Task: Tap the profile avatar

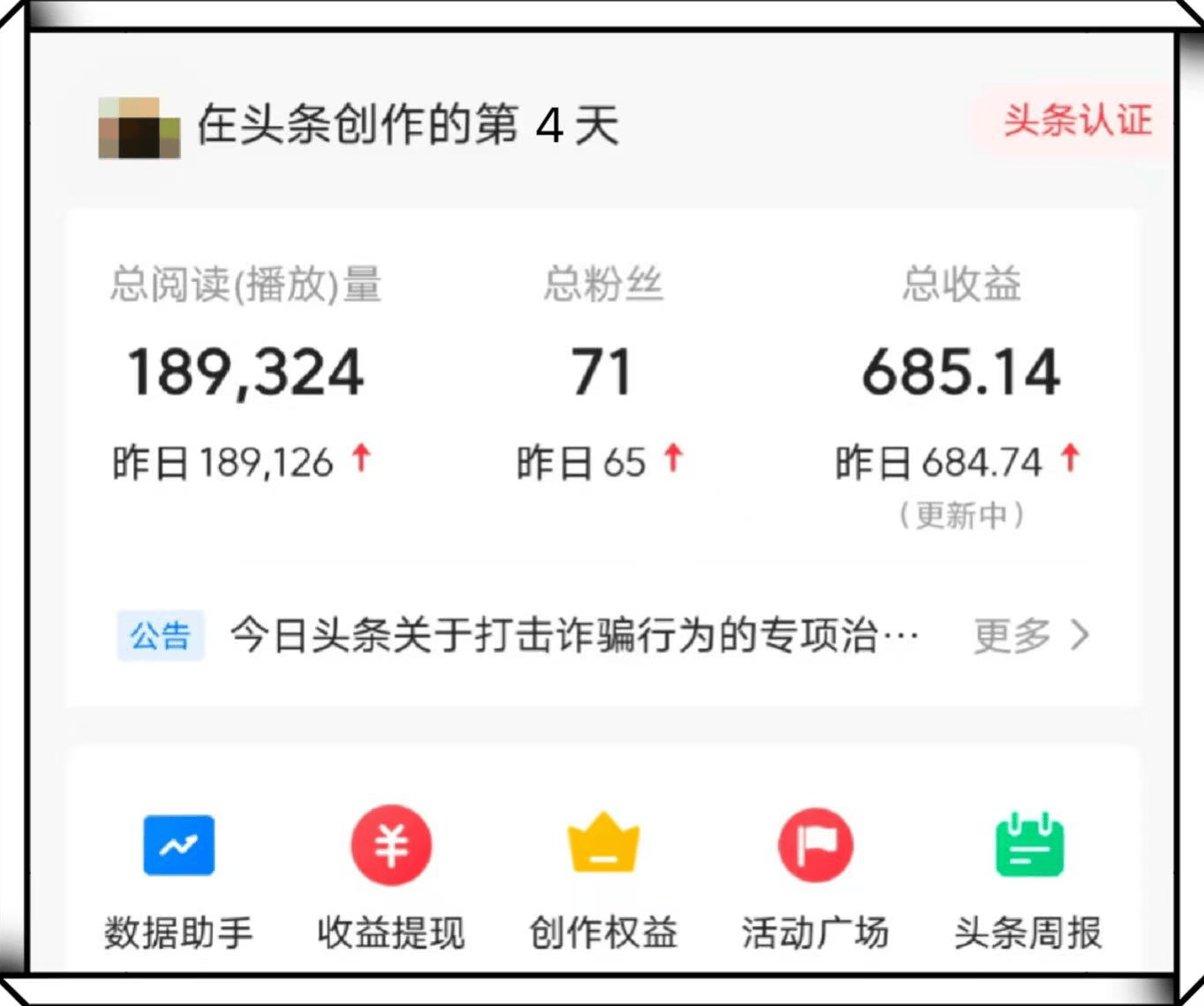Action: (139, 129)
